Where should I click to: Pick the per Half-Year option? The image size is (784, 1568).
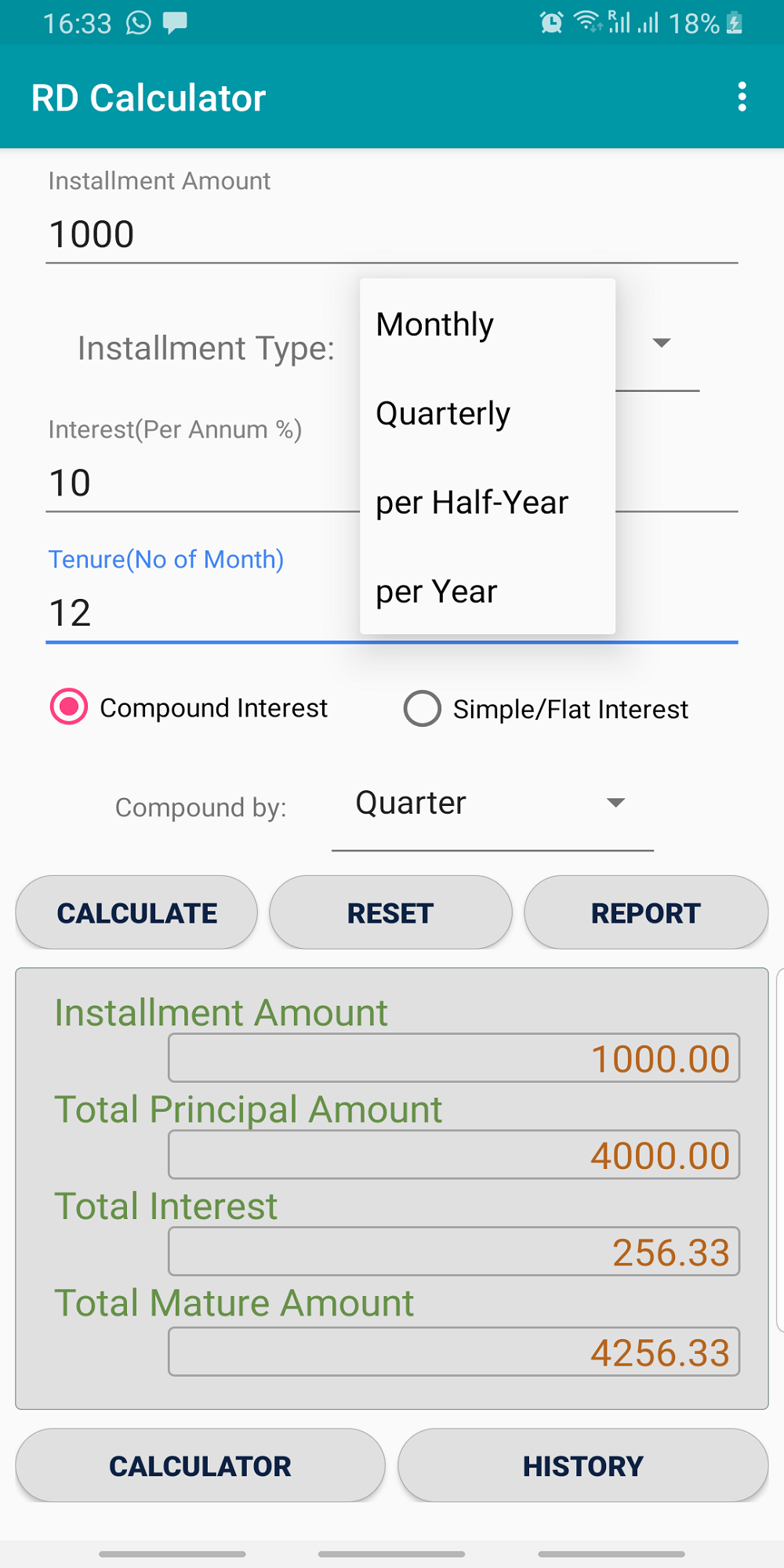(x=488, y=502)
